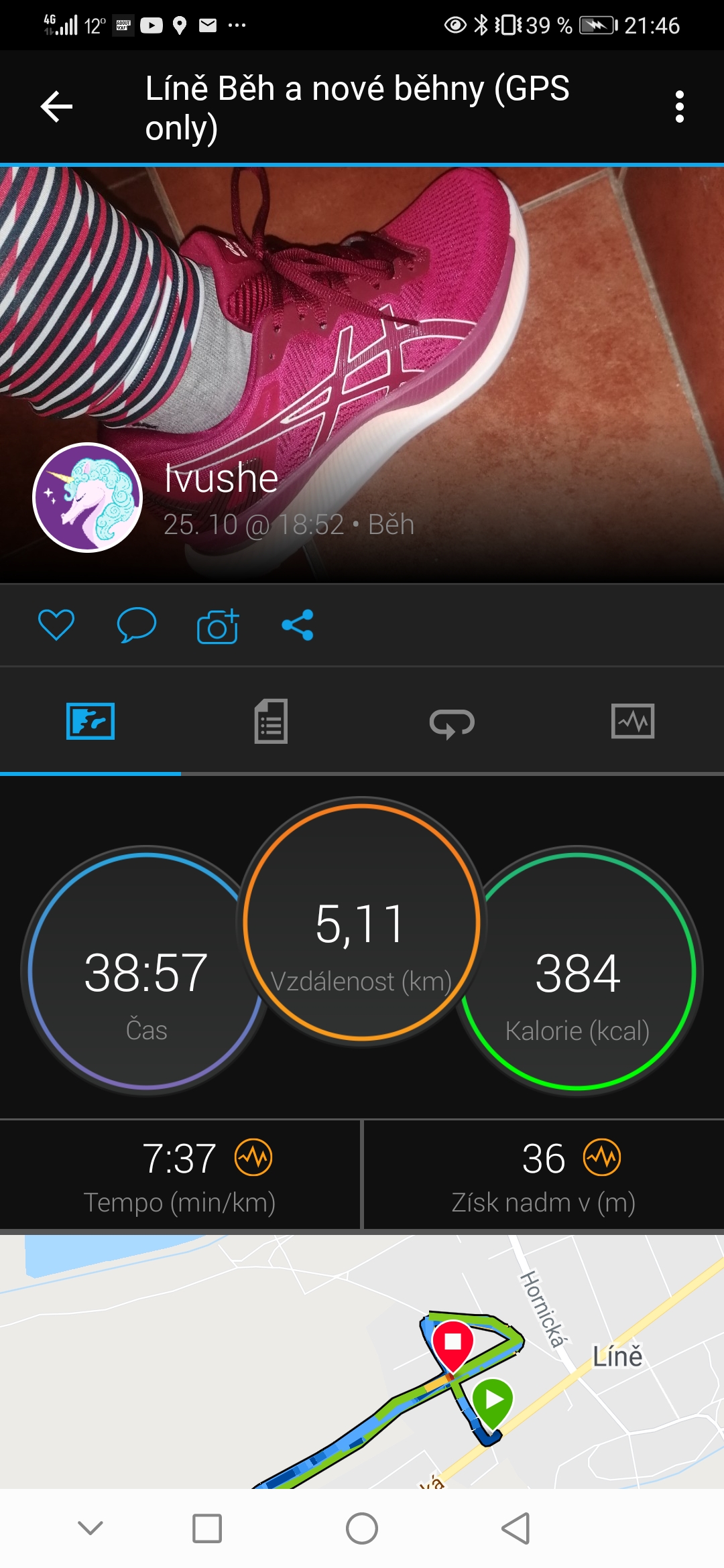
Task: Share this running activity
Action: click(x=298, y=625)
